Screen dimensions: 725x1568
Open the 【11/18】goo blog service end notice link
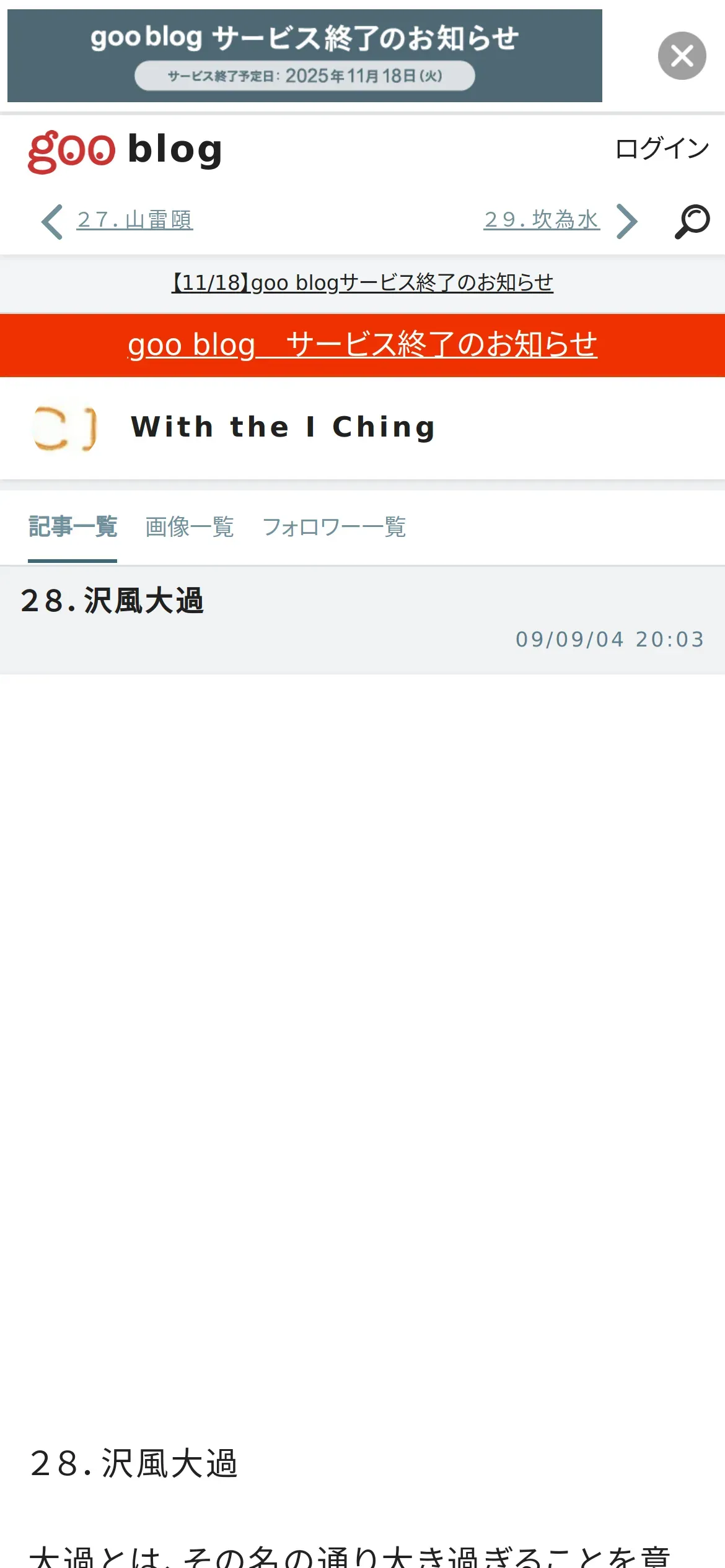click(362, 283)
